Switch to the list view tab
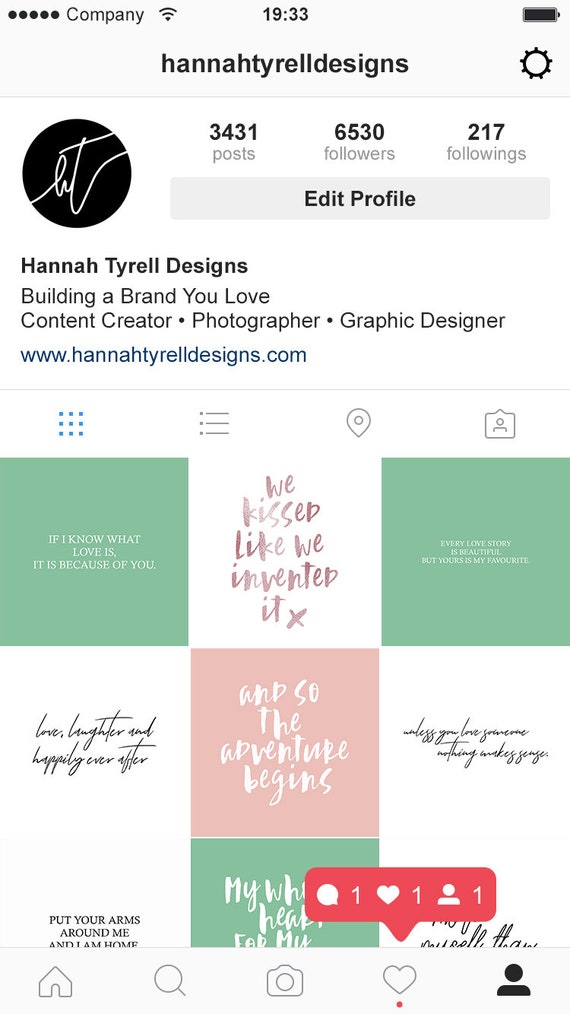570x1014 pixels. pos(214,424)
